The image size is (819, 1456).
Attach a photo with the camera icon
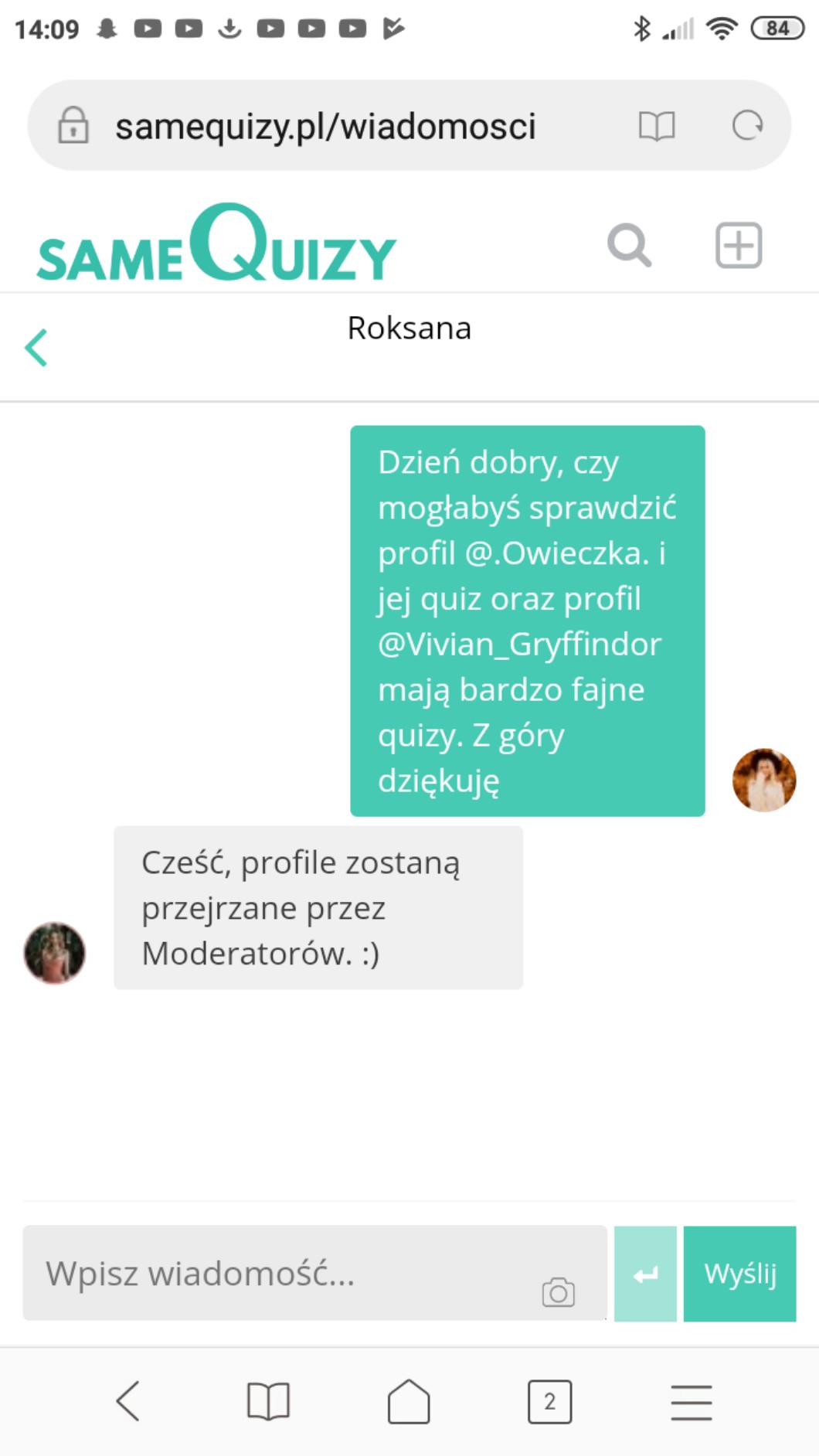[x=558, y=1292]
